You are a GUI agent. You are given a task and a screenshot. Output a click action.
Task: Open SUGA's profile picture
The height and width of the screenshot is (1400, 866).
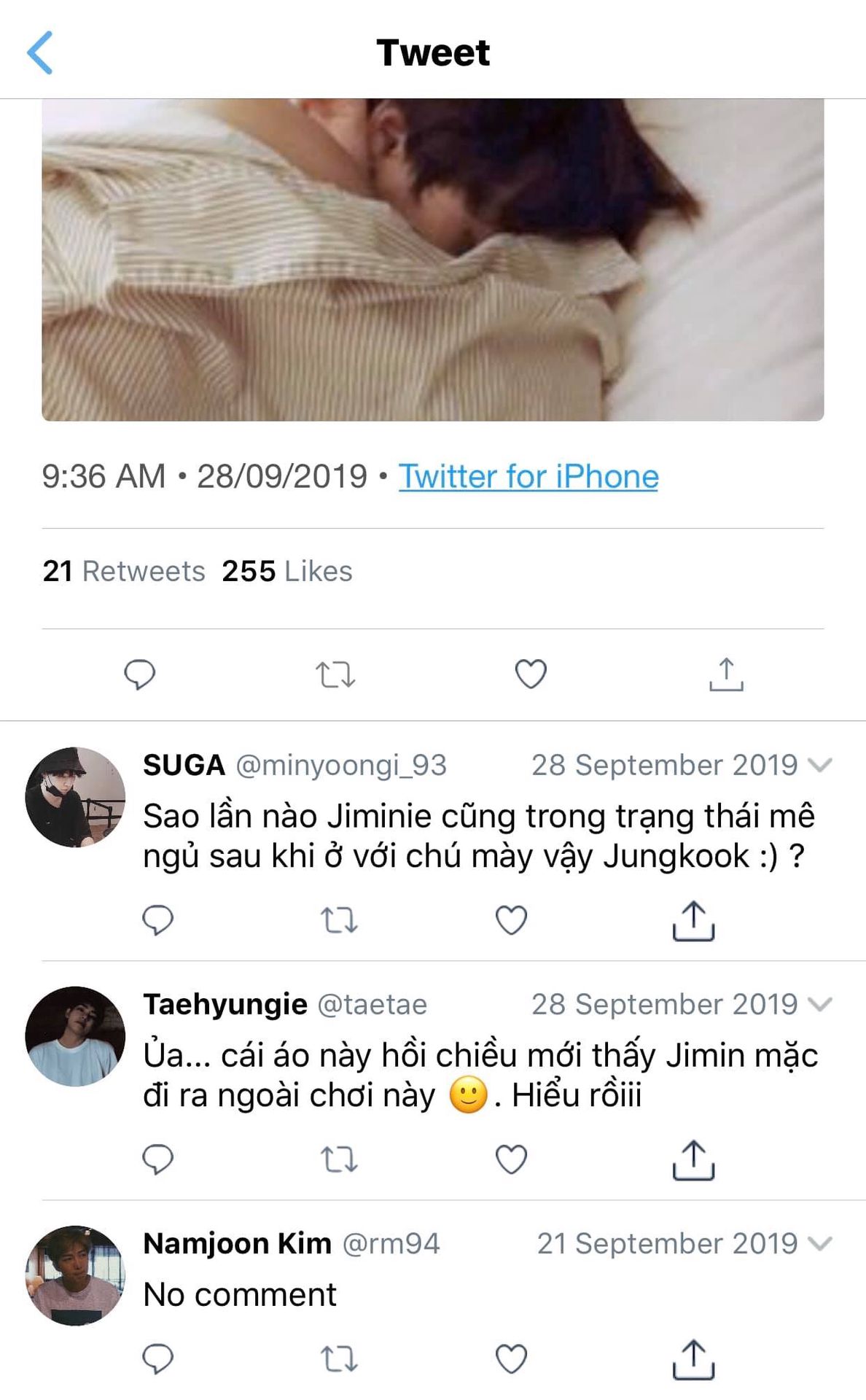coord(75,797)
